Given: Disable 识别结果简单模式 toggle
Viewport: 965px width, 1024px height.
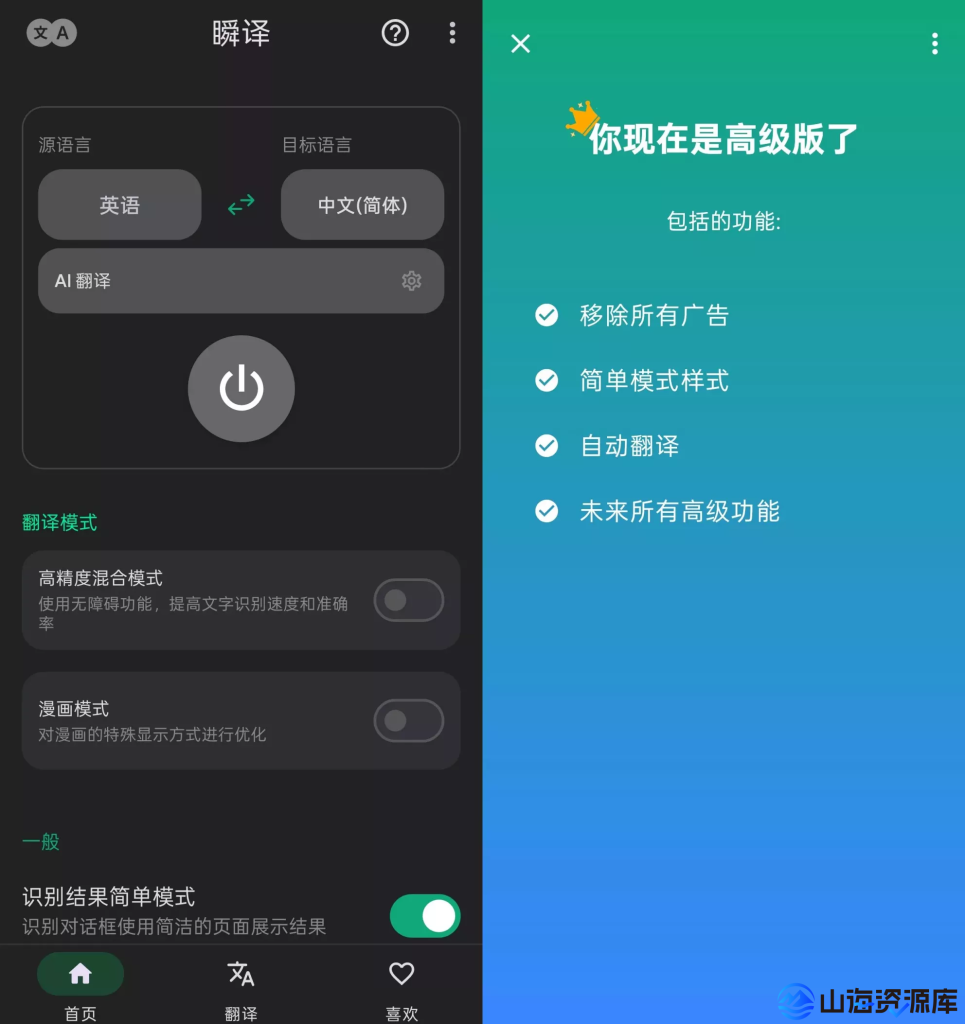Looking at the screenshot, I should (x=424, y=915).
